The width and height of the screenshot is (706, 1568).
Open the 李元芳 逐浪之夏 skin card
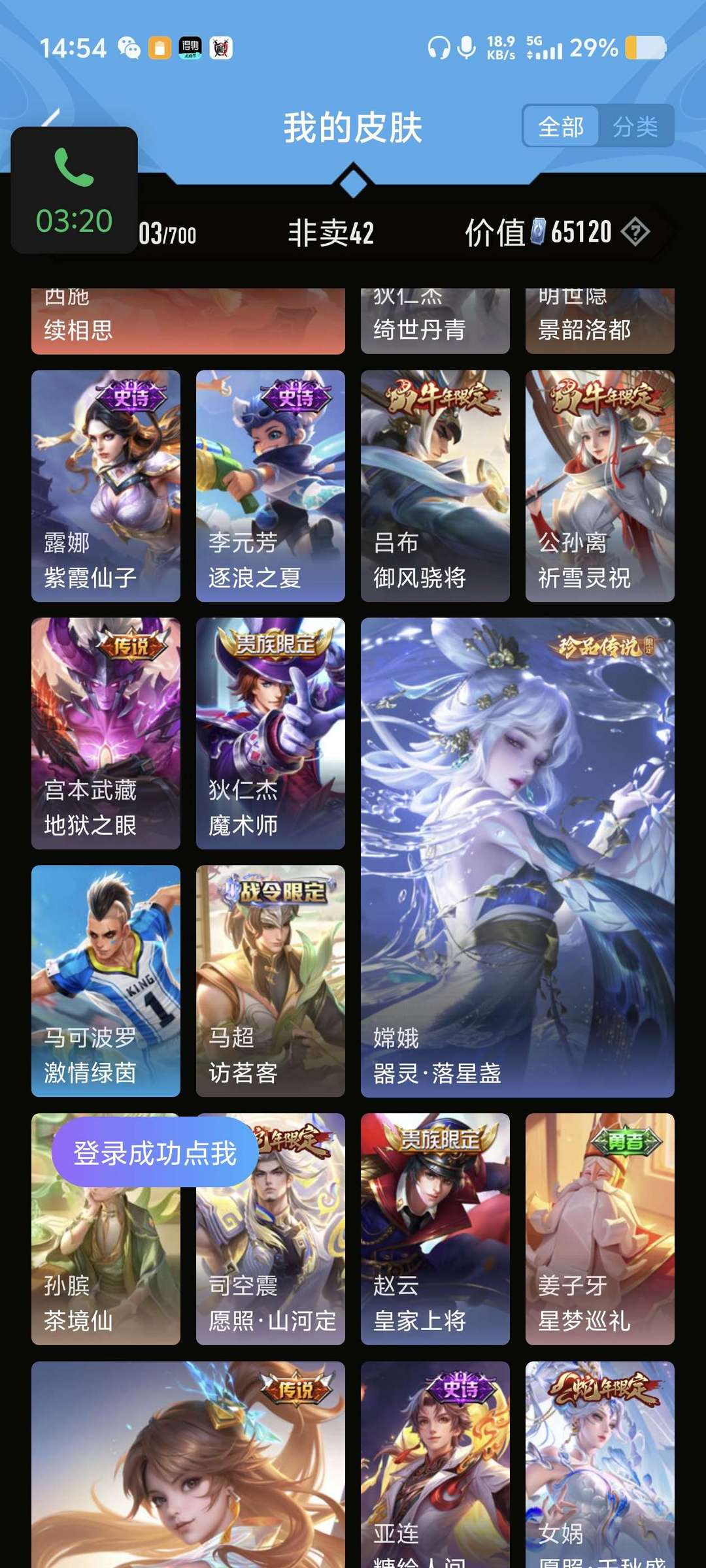tap(271, 485)
